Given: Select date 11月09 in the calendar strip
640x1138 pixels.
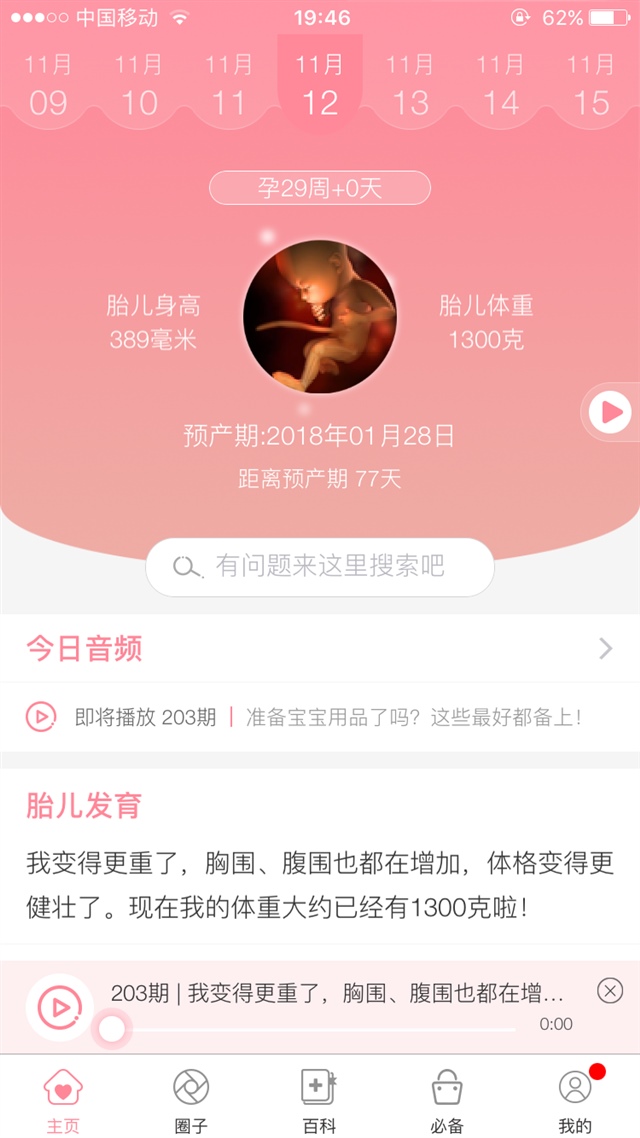Looking at the screenshot, I should click(49, 85).
